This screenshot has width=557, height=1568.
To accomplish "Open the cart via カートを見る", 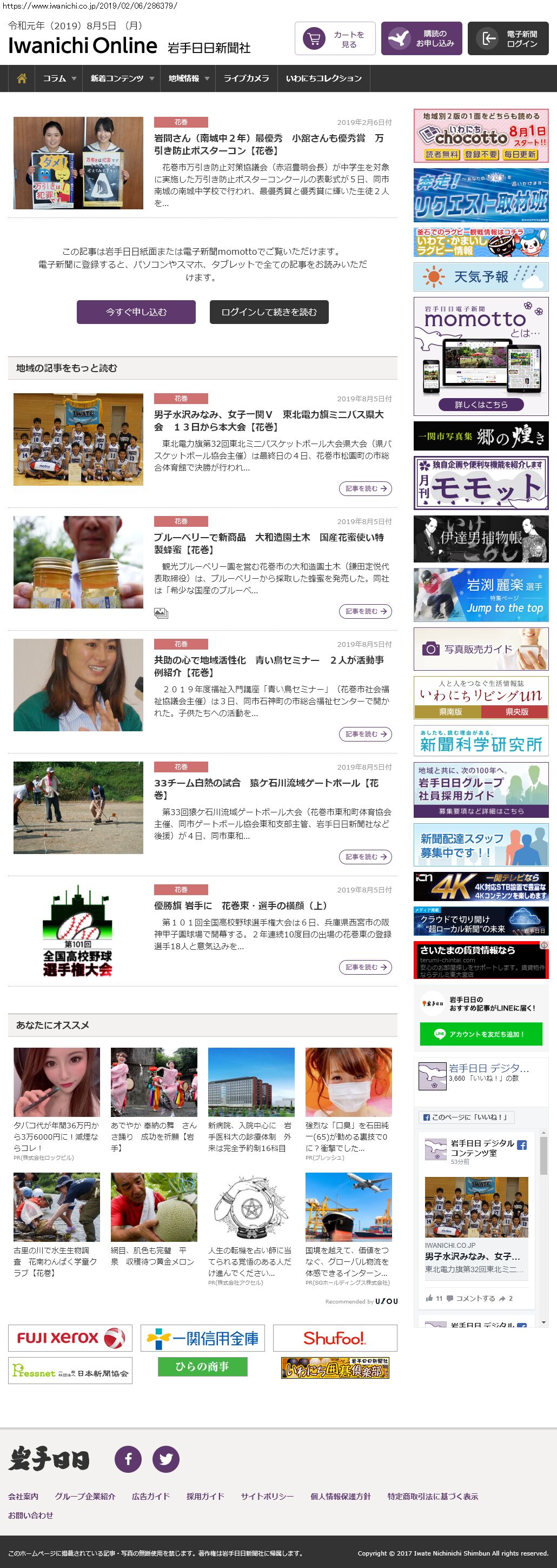I will point(335,39).
